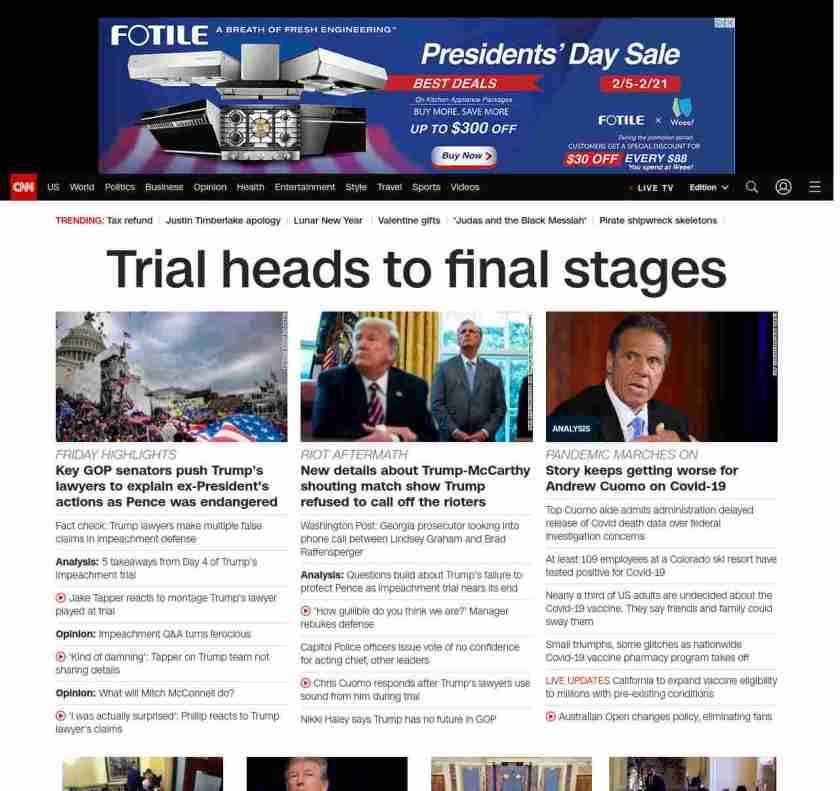The height and width of the screenshot is (791, 840).
Task: Open trending topic Tax refund
Action: coord(129,220)
